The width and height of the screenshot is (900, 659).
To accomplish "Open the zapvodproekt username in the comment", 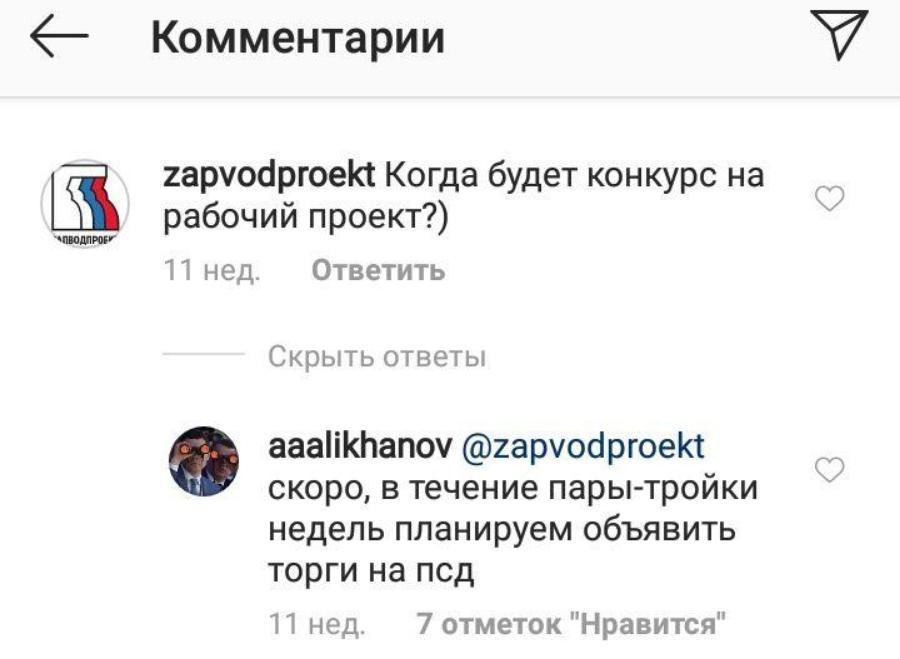I will click(267, 177).
